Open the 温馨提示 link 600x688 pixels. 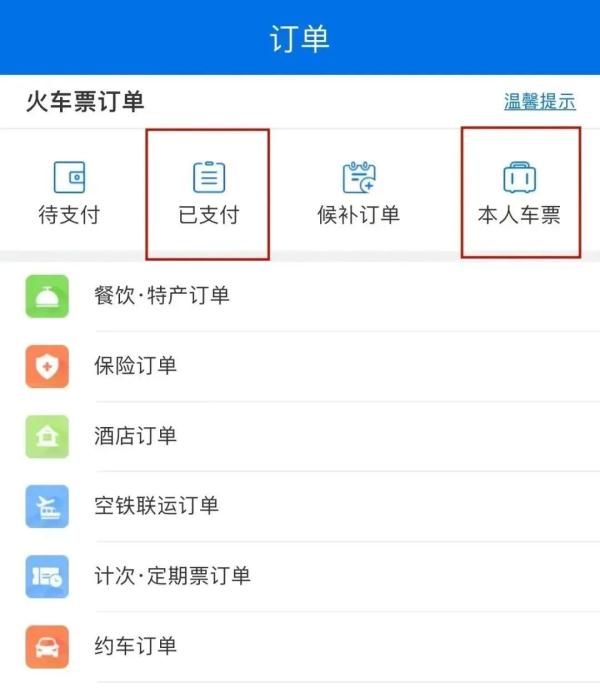pyautogui.click(x=539, y=101)
